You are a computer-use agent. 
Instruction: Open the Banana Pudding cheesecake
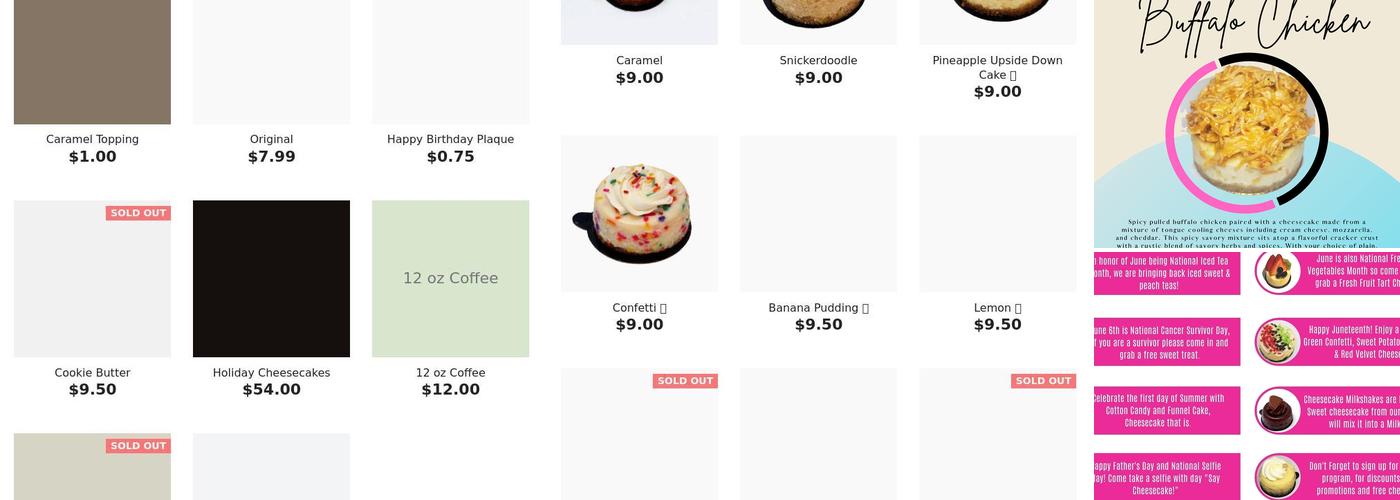click(818, 214)
